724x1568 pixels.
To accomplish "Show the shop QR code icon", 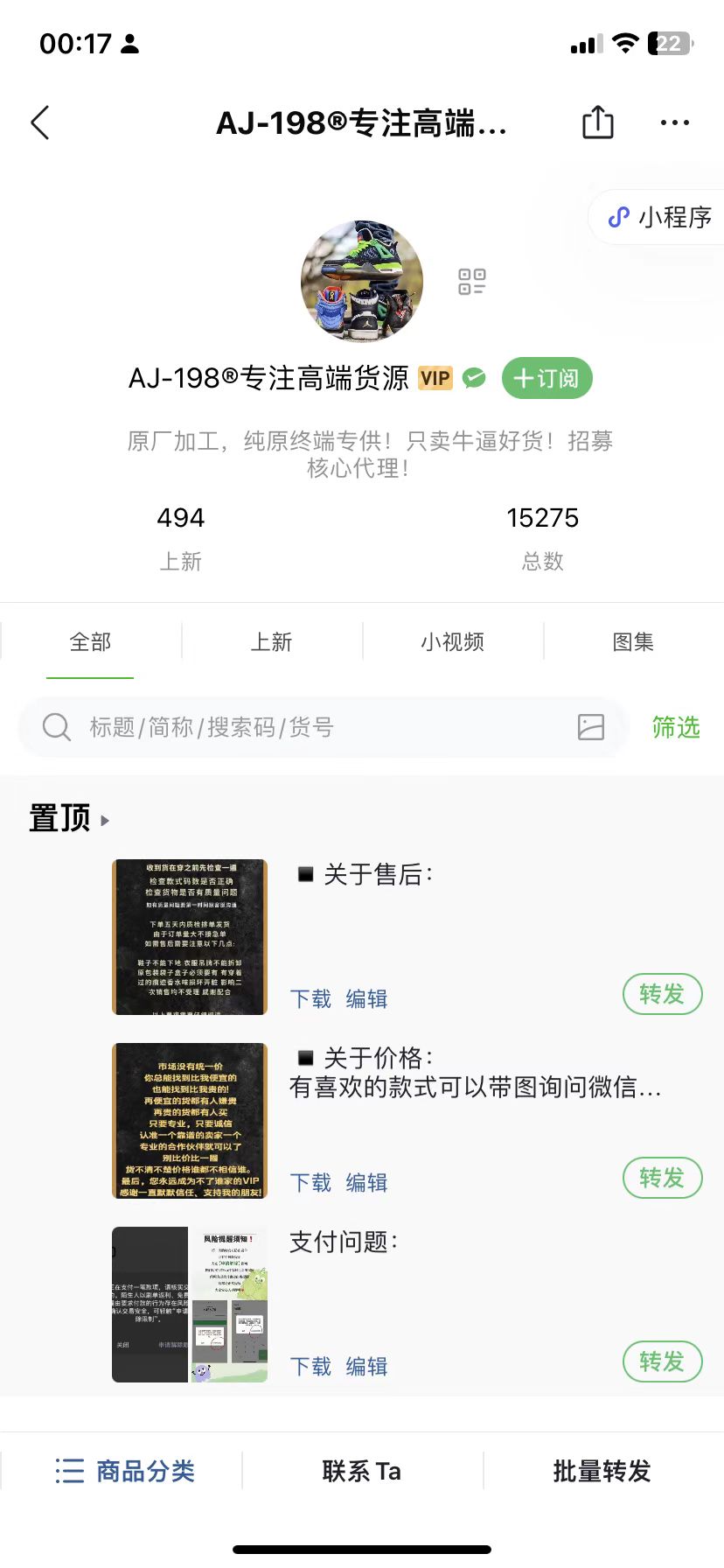I will click(x=472, y=282).
